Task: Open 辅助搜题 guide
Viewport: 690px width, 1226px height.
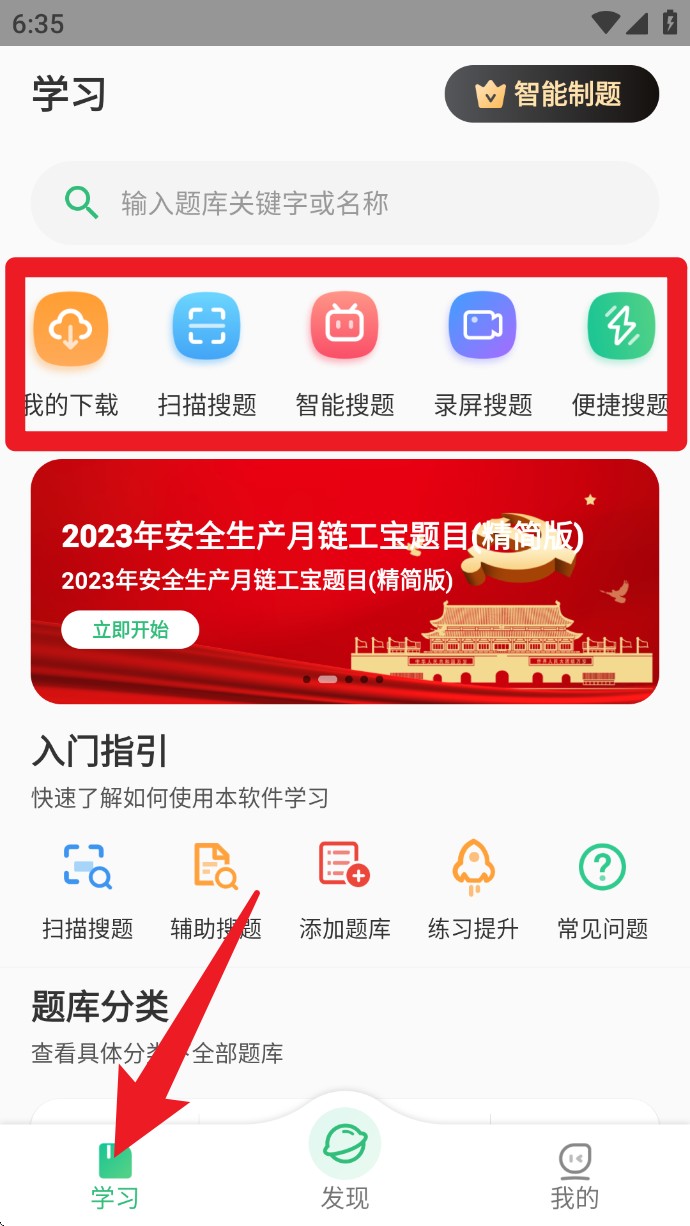Action: click(x=216, y=890)
